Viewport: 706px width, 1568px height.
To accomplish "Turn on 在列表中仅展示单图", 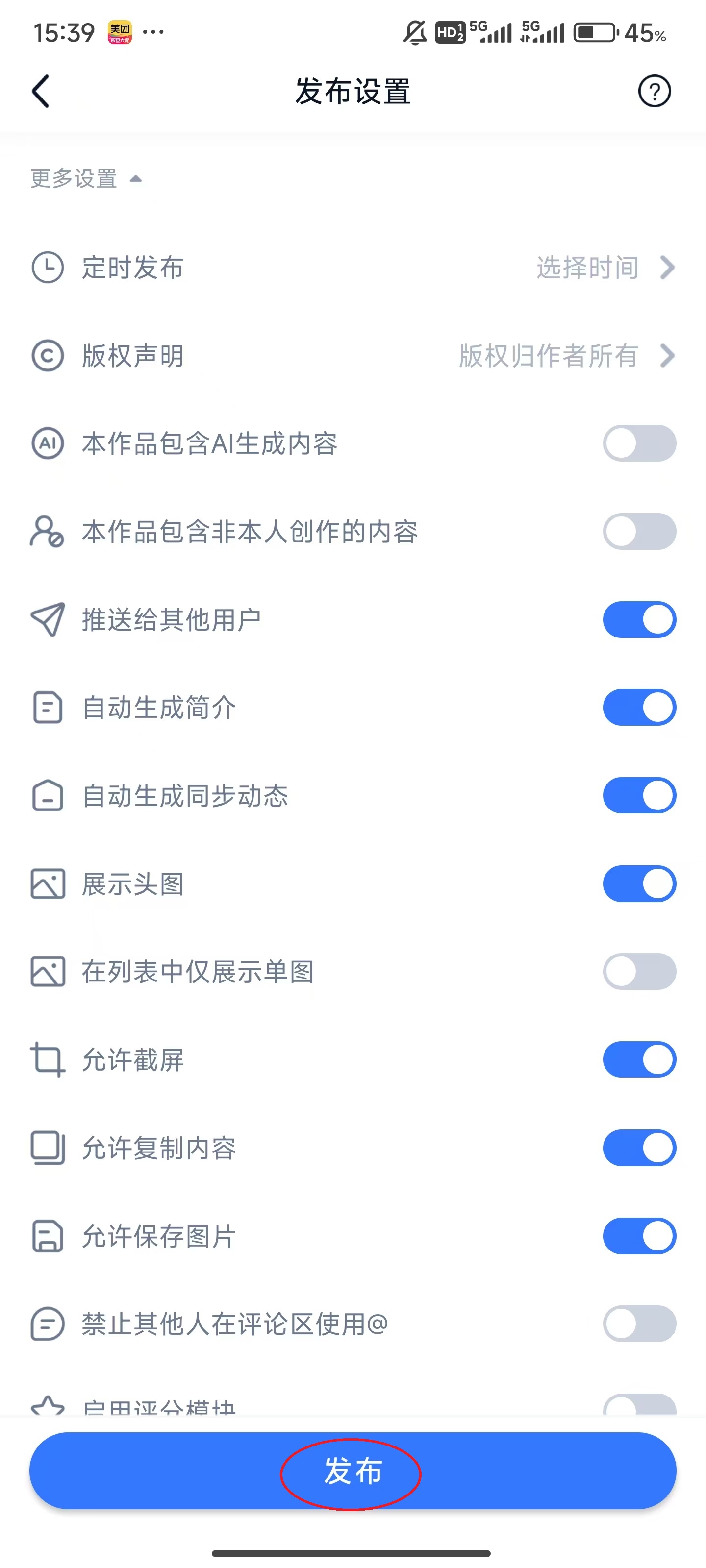I will [x=639, y=972].
